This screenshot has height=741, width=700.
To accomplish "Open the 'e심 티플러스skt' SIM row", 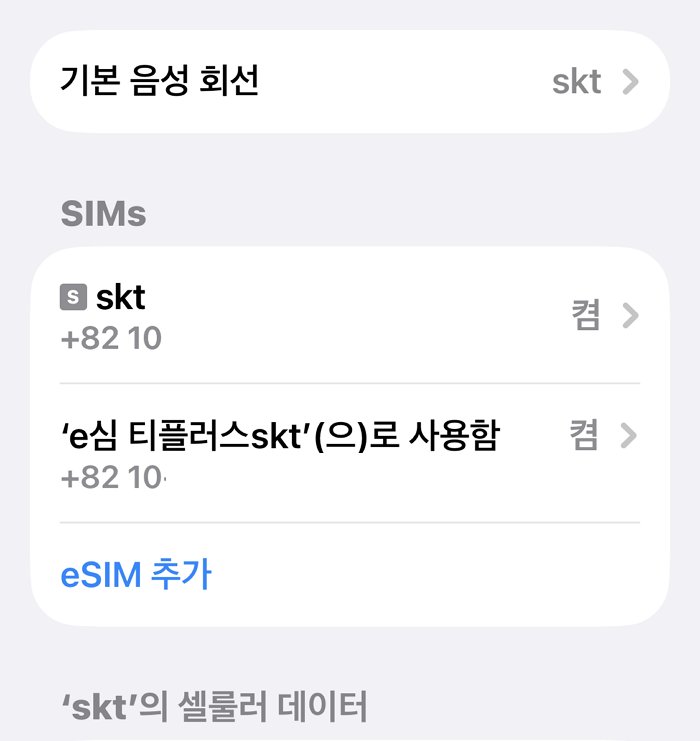I will (x=349, y=453).
